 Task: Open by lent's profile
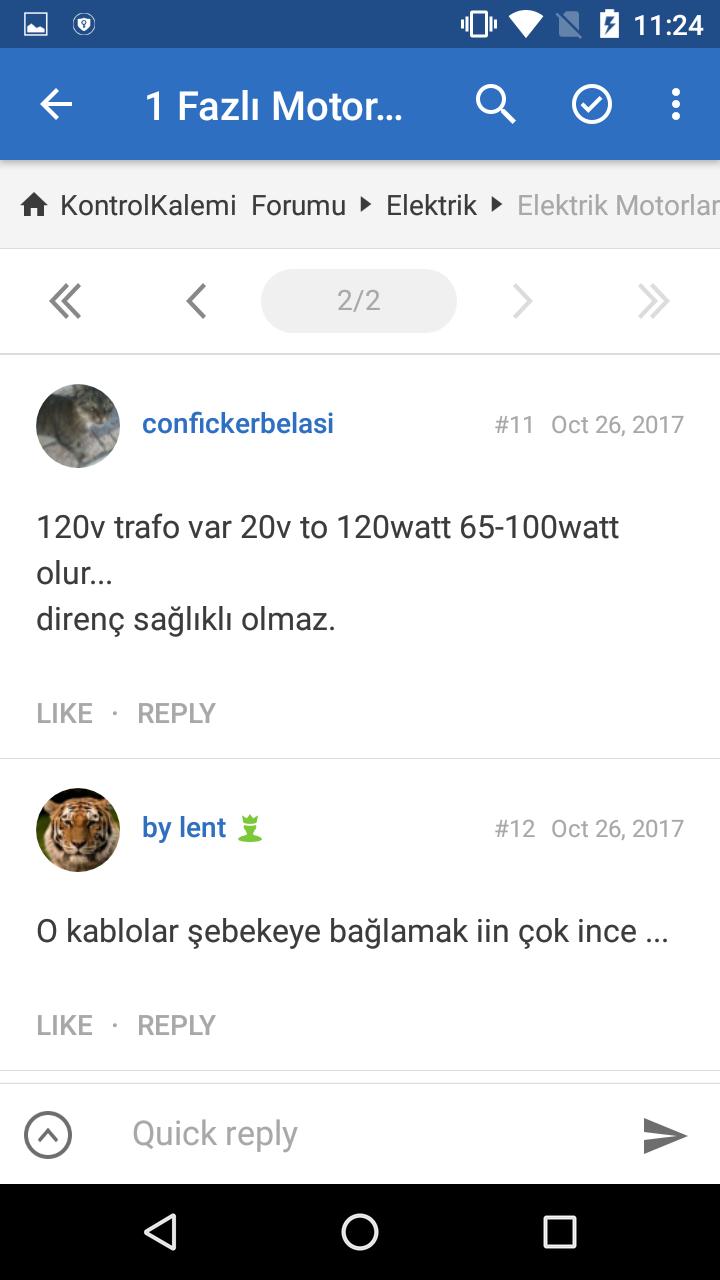(x=184, y=828)
